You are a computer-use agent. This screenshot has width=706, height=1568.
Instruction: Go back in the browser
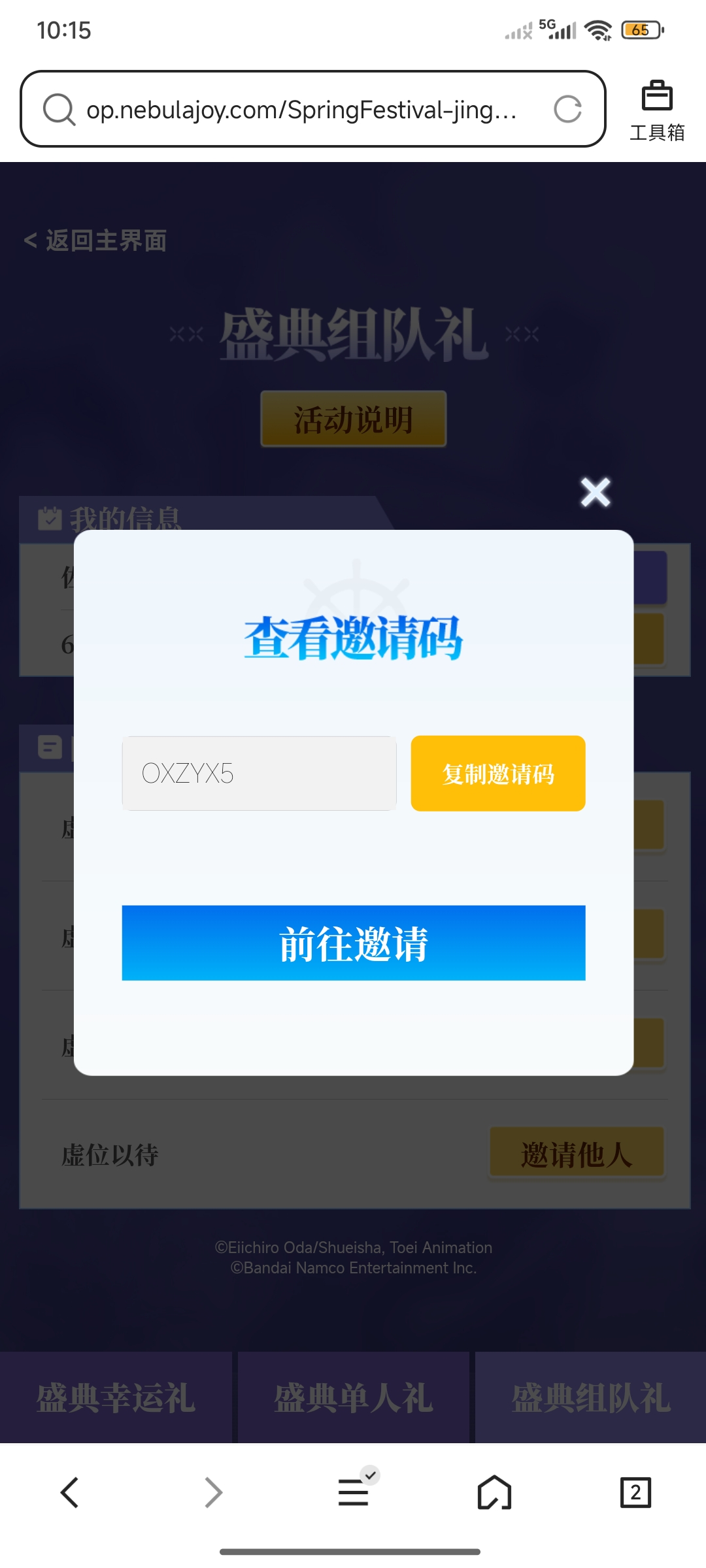point(69,1493)
